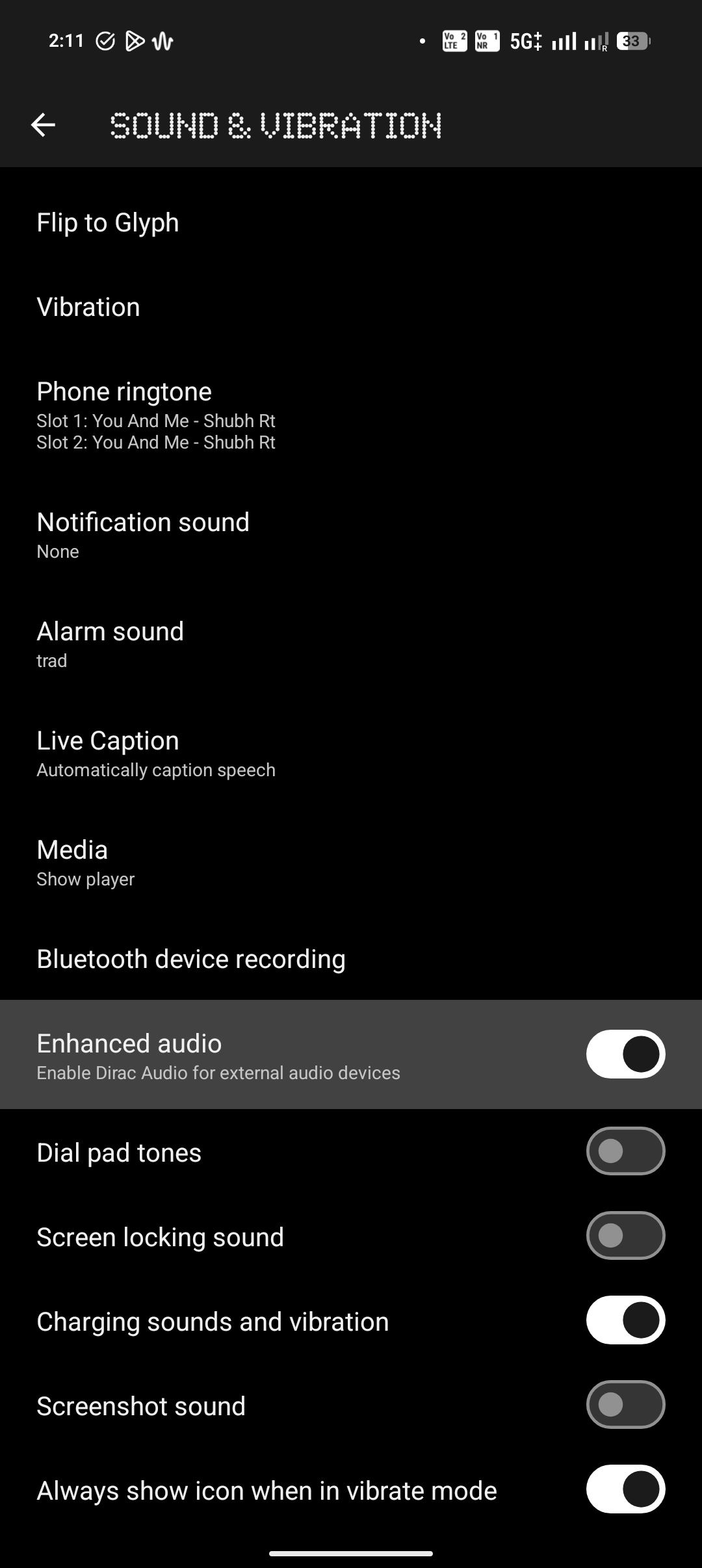Enable Screen locking sound
702x1568 pixels.
click(x=625, y=1236)
